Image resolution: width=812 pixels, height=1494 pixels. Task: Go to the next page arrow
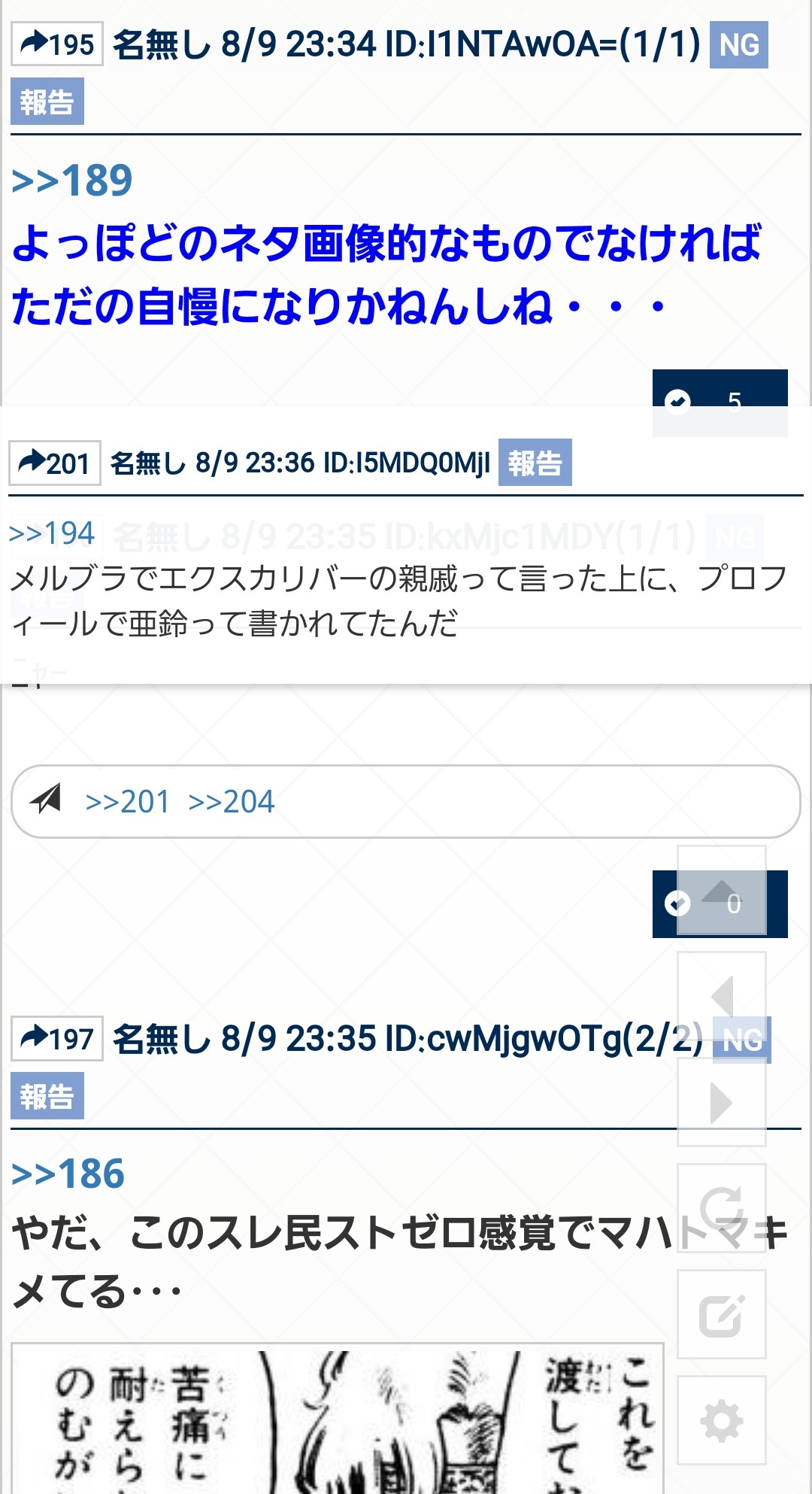722,1103
